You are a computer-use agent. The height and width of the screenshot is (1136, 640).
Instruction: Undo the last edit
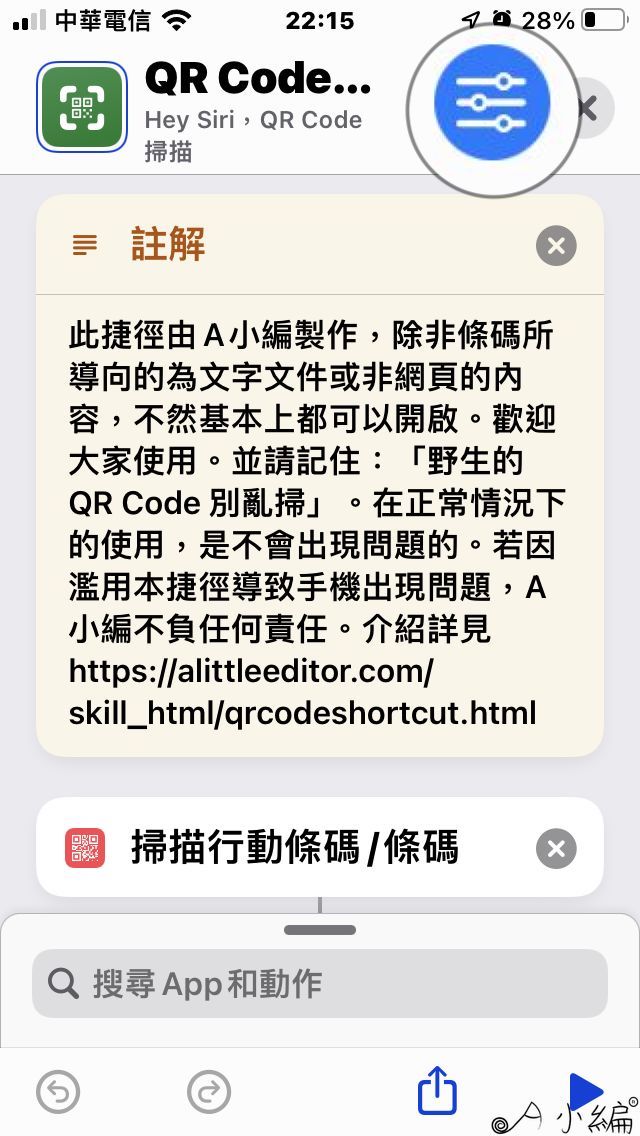pos(58,1092)
